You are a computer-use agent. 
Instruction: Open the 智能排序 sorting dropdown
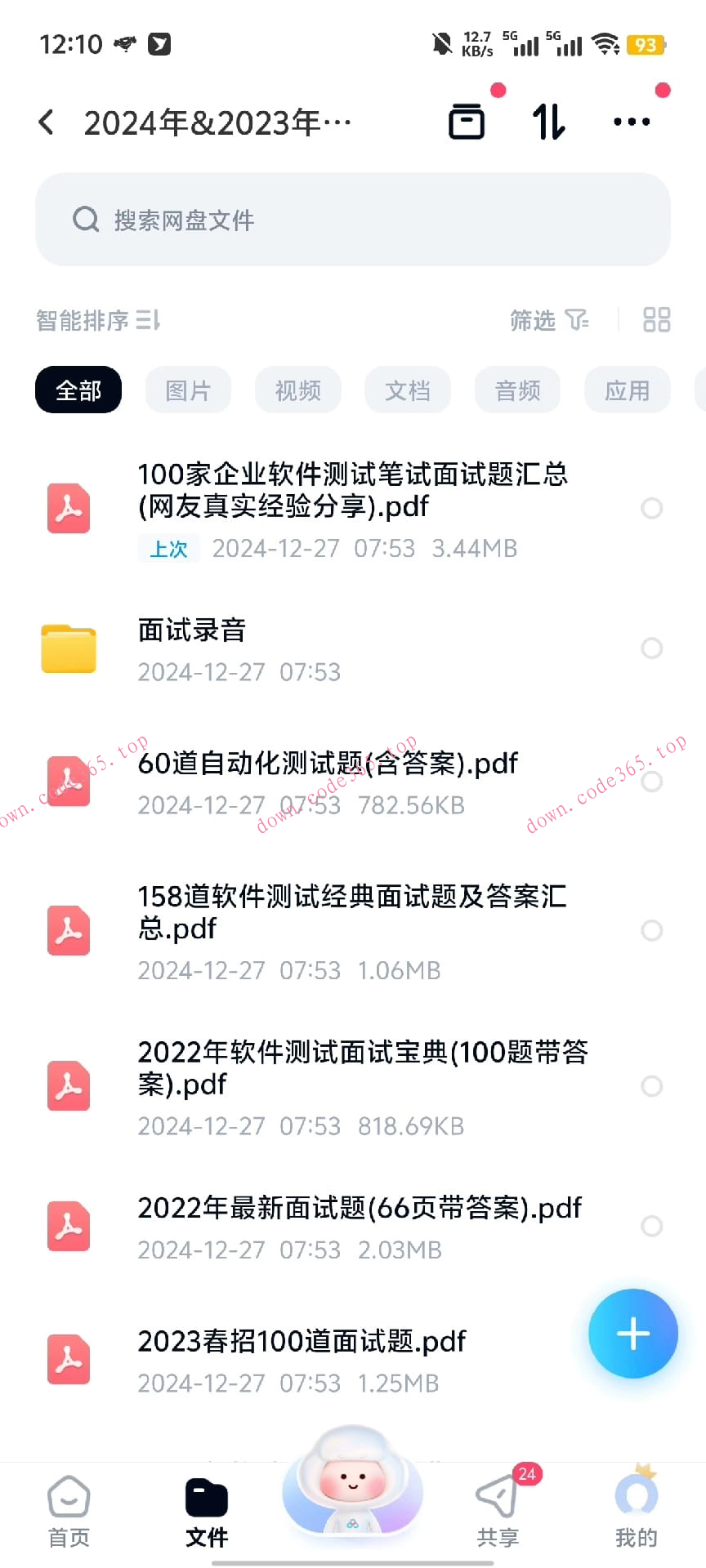98,320
